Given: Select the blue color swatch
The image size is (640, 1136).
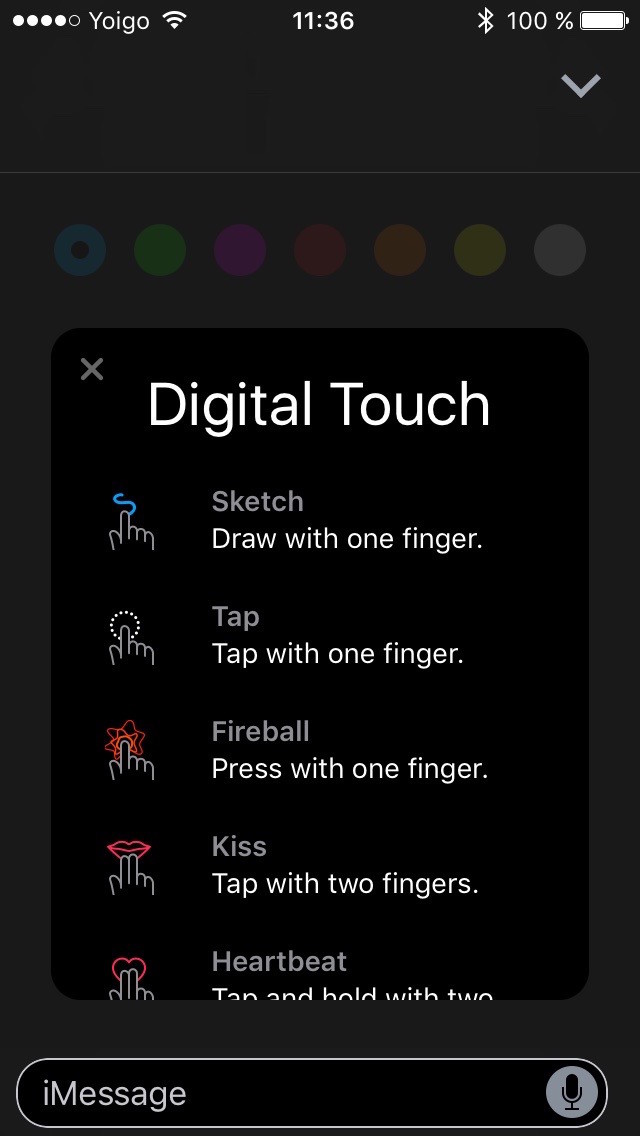Looking at the screenshot, I should click(x=80, y=250).
